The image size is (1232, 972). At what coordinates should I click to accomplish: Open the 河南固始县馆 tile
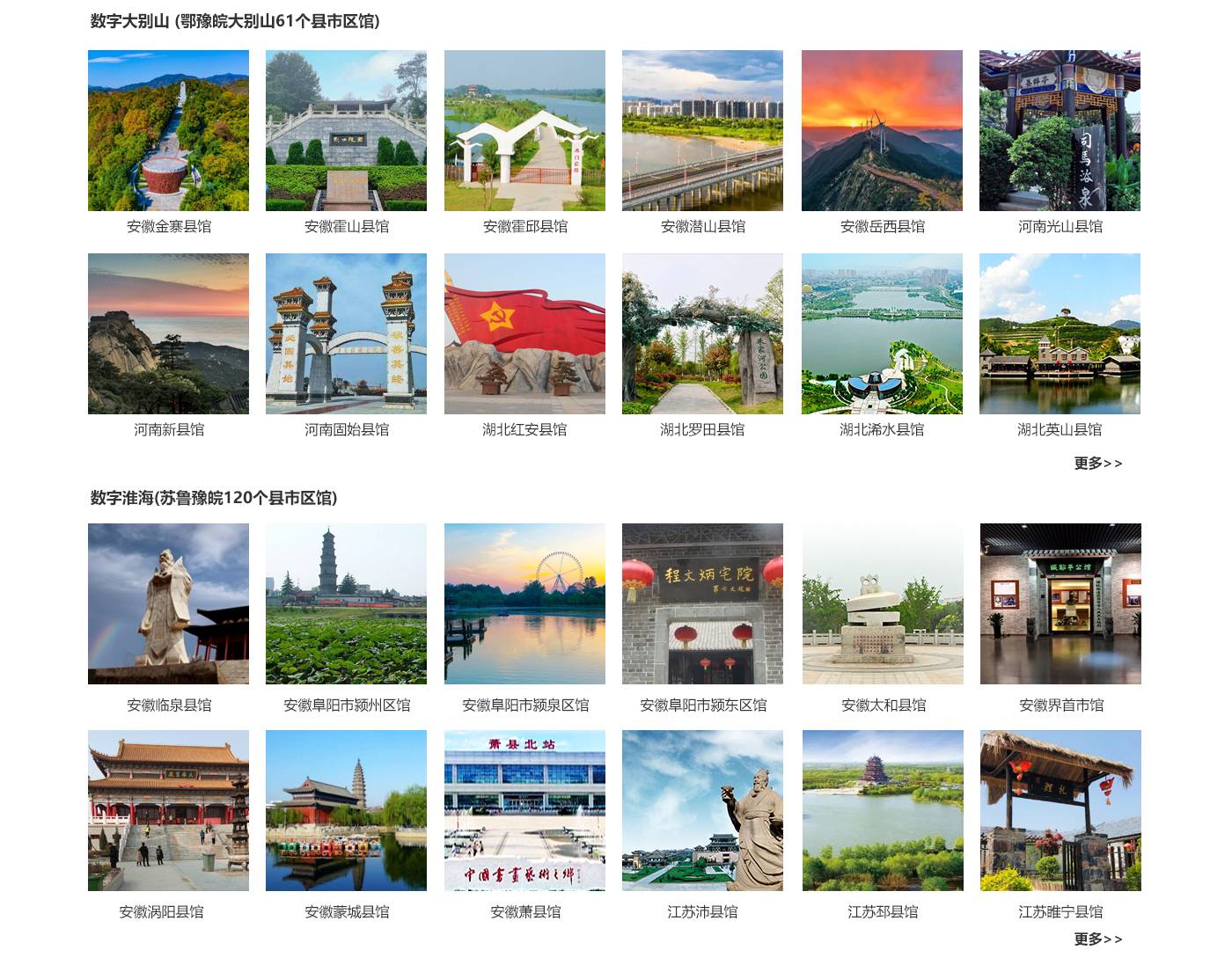tap(346, 334)
